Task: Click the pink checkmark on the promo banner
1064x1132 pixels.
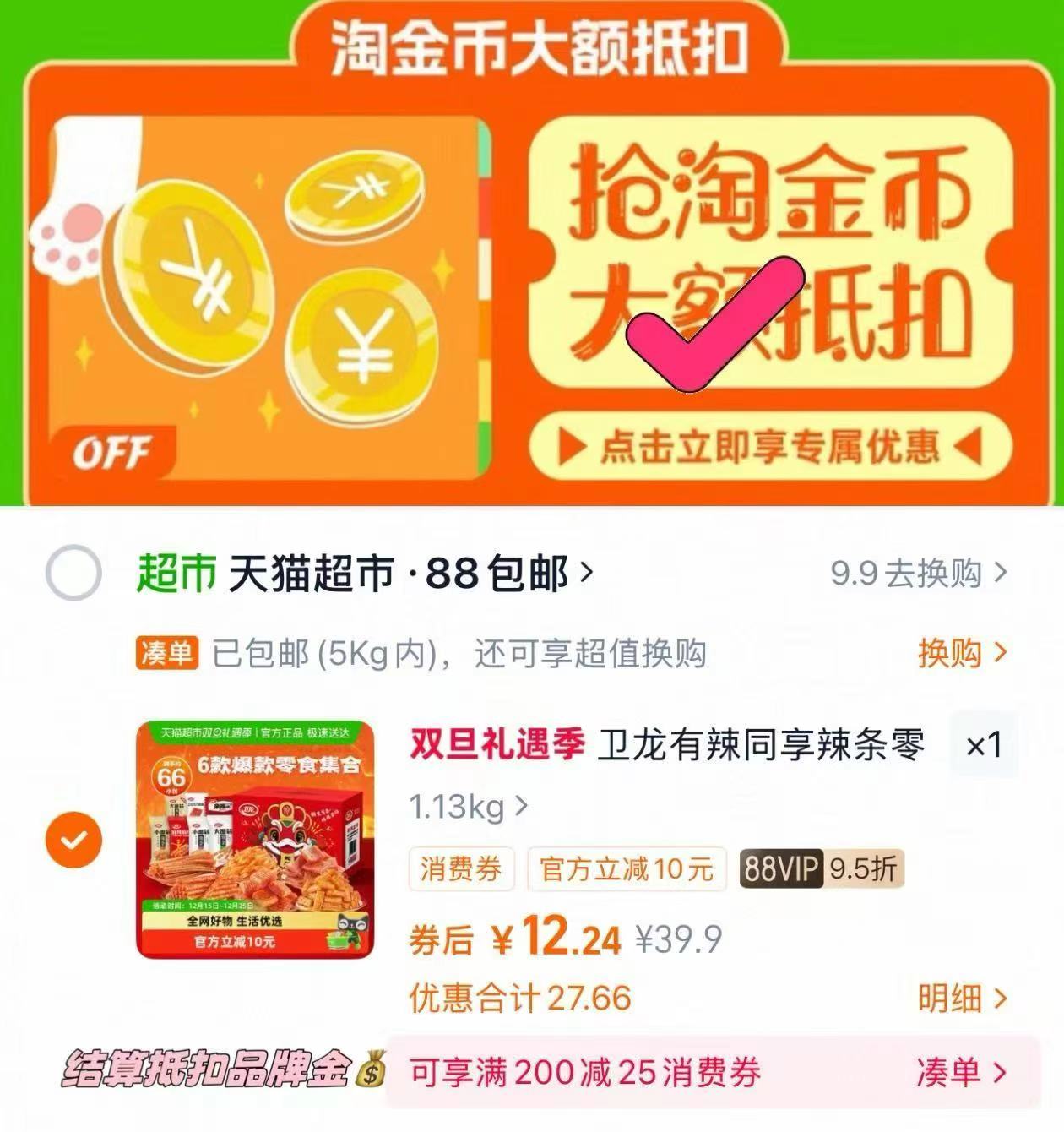Action: pos(714,329)
